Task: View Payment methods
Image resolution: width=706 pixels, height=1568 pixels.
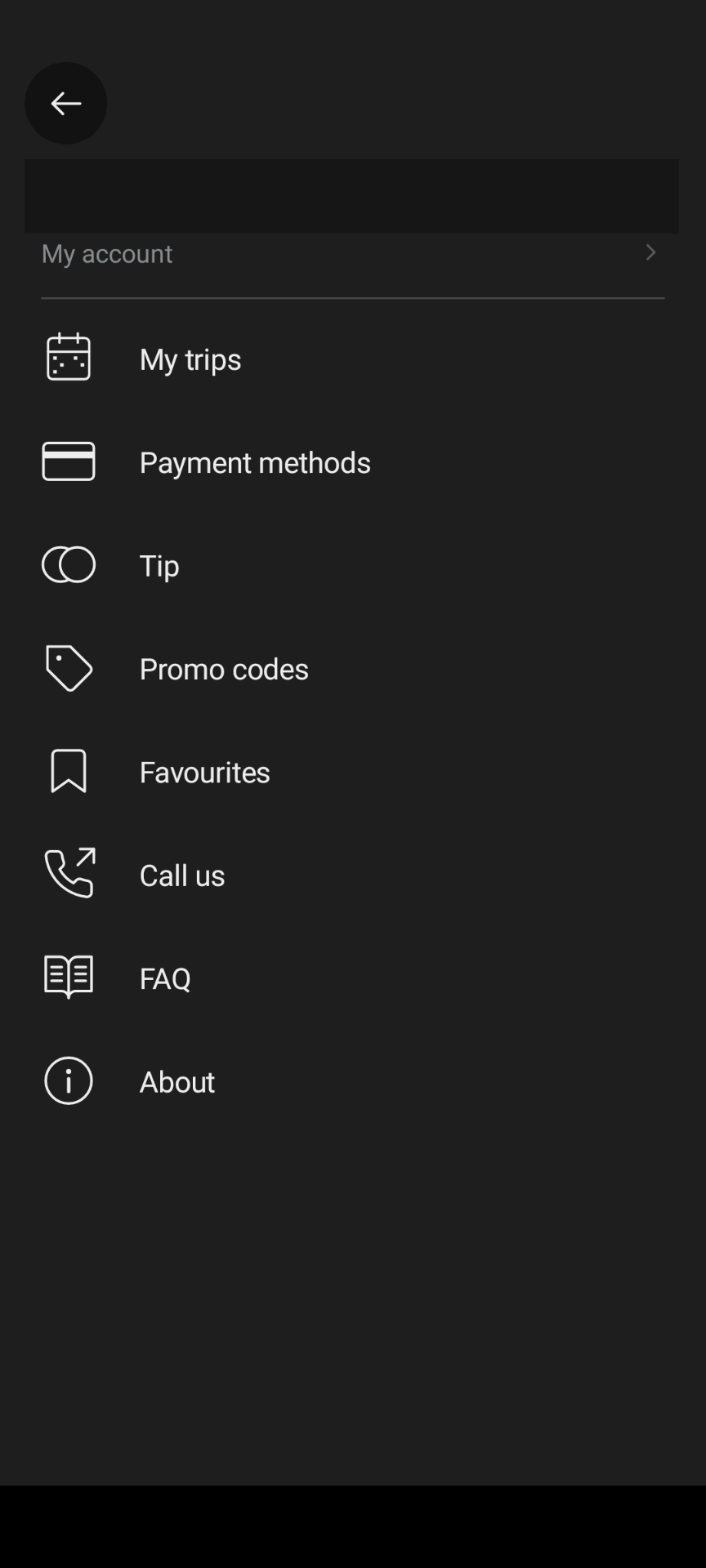Action: tap(353, 462)
